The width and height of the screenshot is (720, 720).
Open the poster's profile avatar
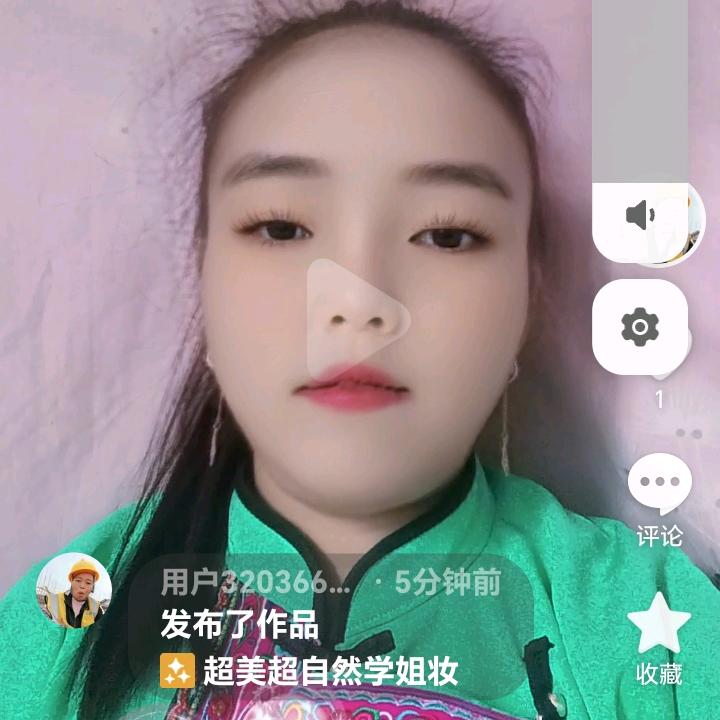click(73, 590)
